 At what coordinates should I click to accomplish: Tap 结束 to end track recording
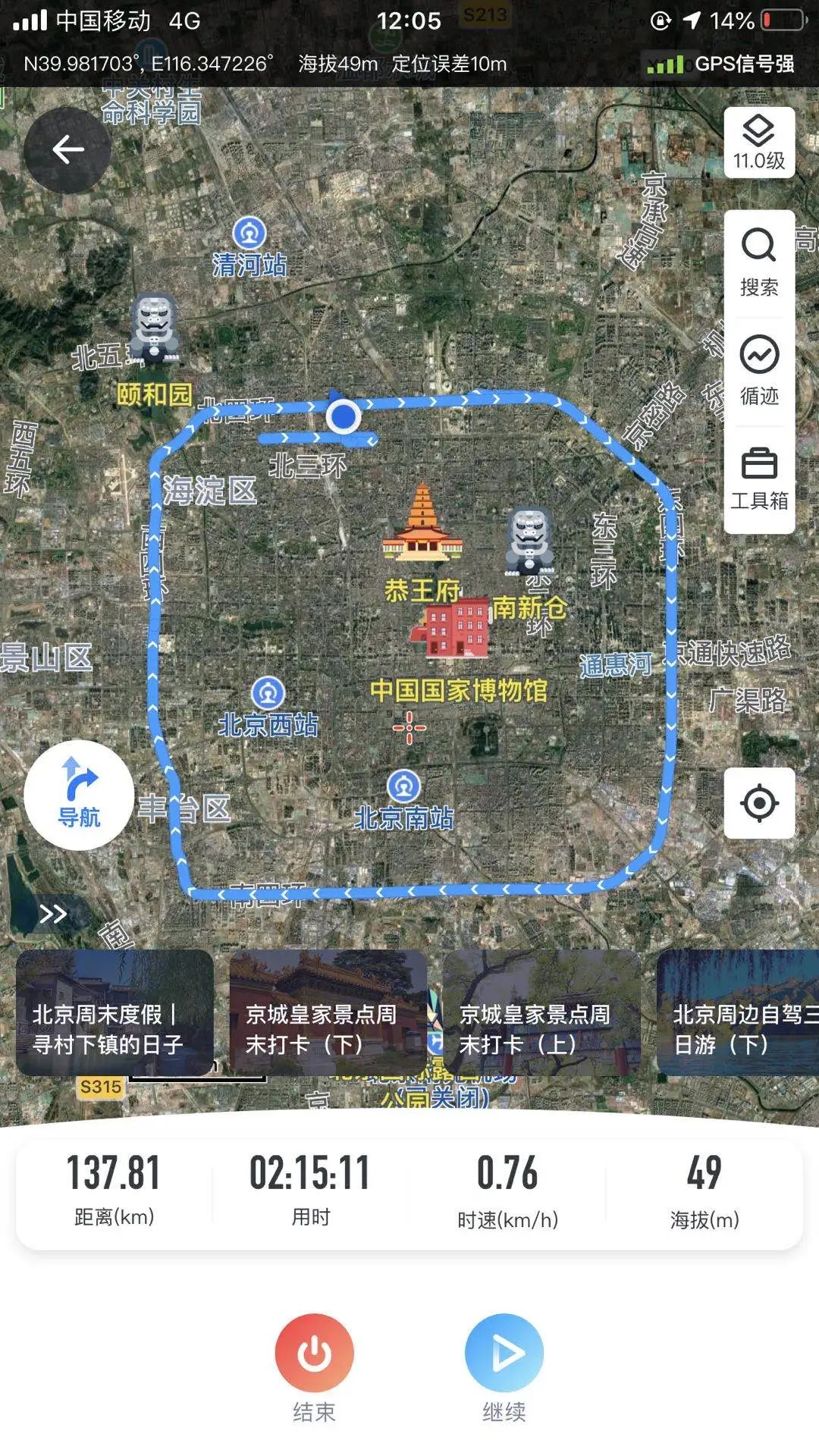(314, 1354)
